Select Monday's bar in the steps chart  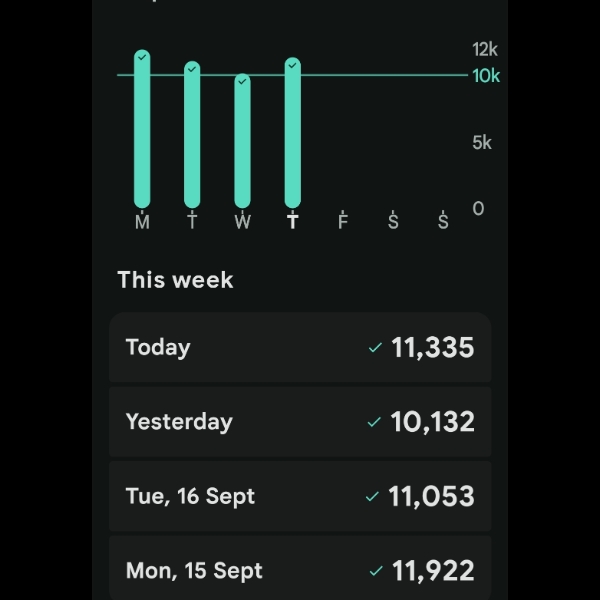click(142, 130)
